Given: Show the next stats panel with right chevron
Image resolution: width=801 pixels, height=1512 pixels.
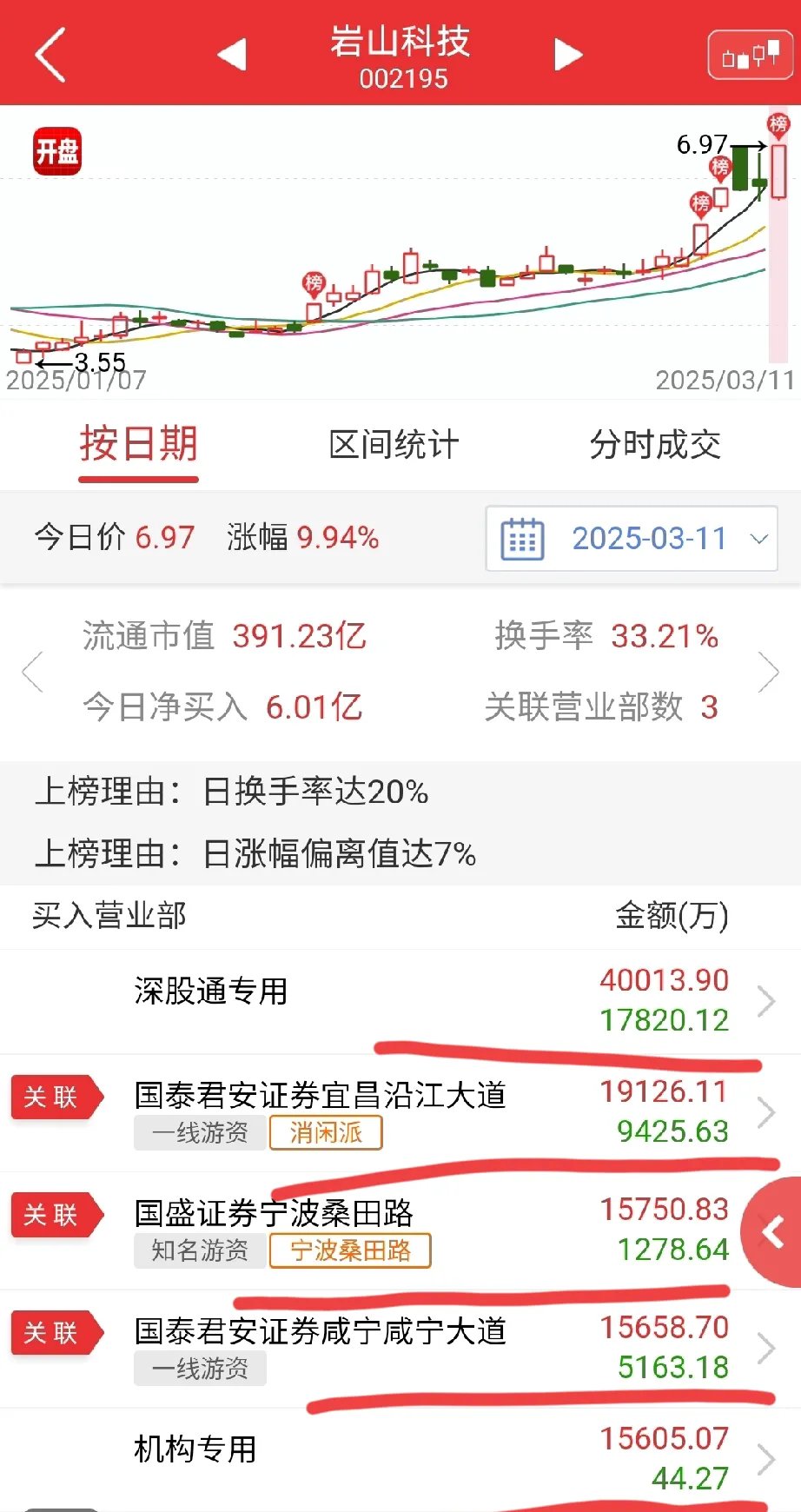Looking at the screenshot, I should [768, 672].
